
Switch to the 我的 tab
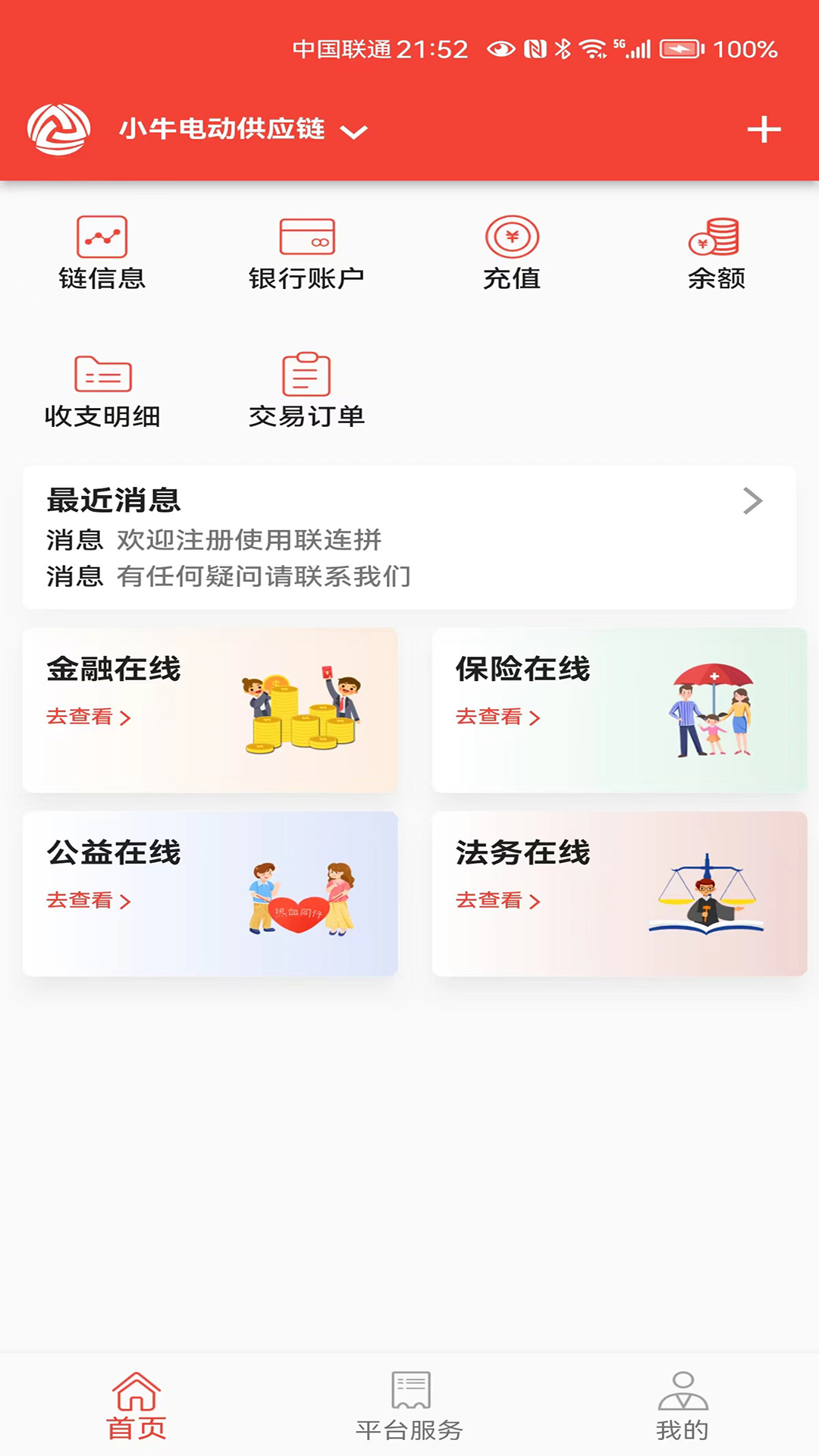[x=682, y=1406]
